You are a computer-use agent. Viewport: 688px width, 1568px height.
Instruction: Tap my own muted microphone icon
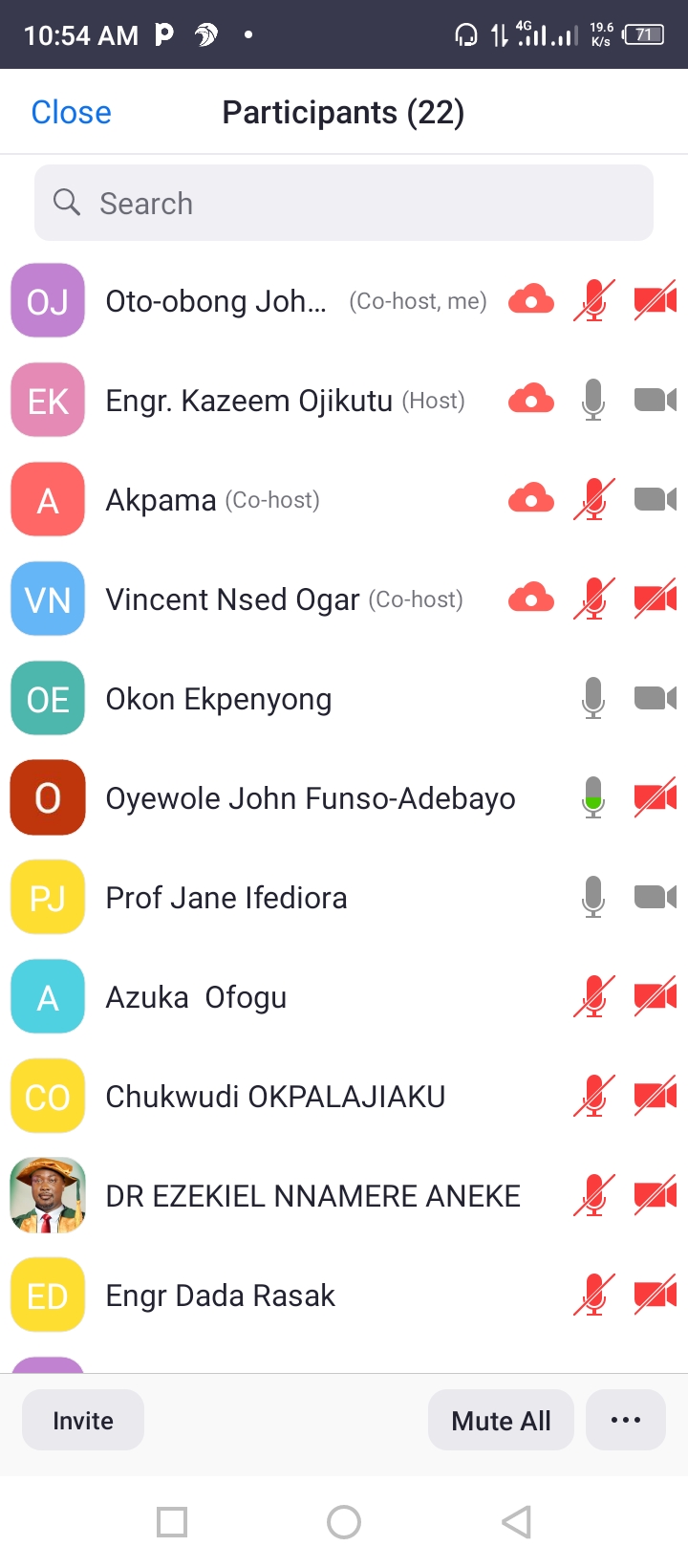click(593, 300)
